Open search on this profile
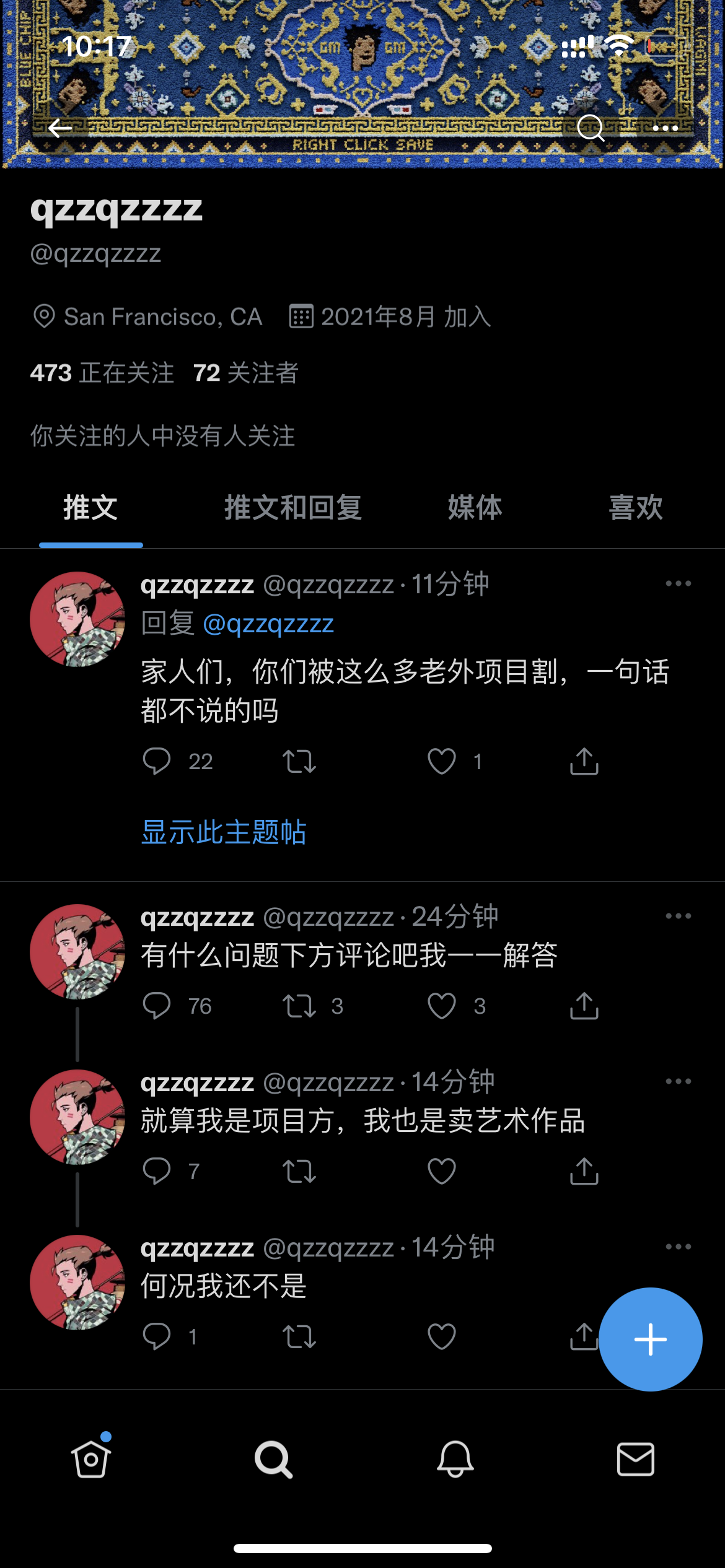The height and width of the screenshot is (1568, 725). pos(590,128)
